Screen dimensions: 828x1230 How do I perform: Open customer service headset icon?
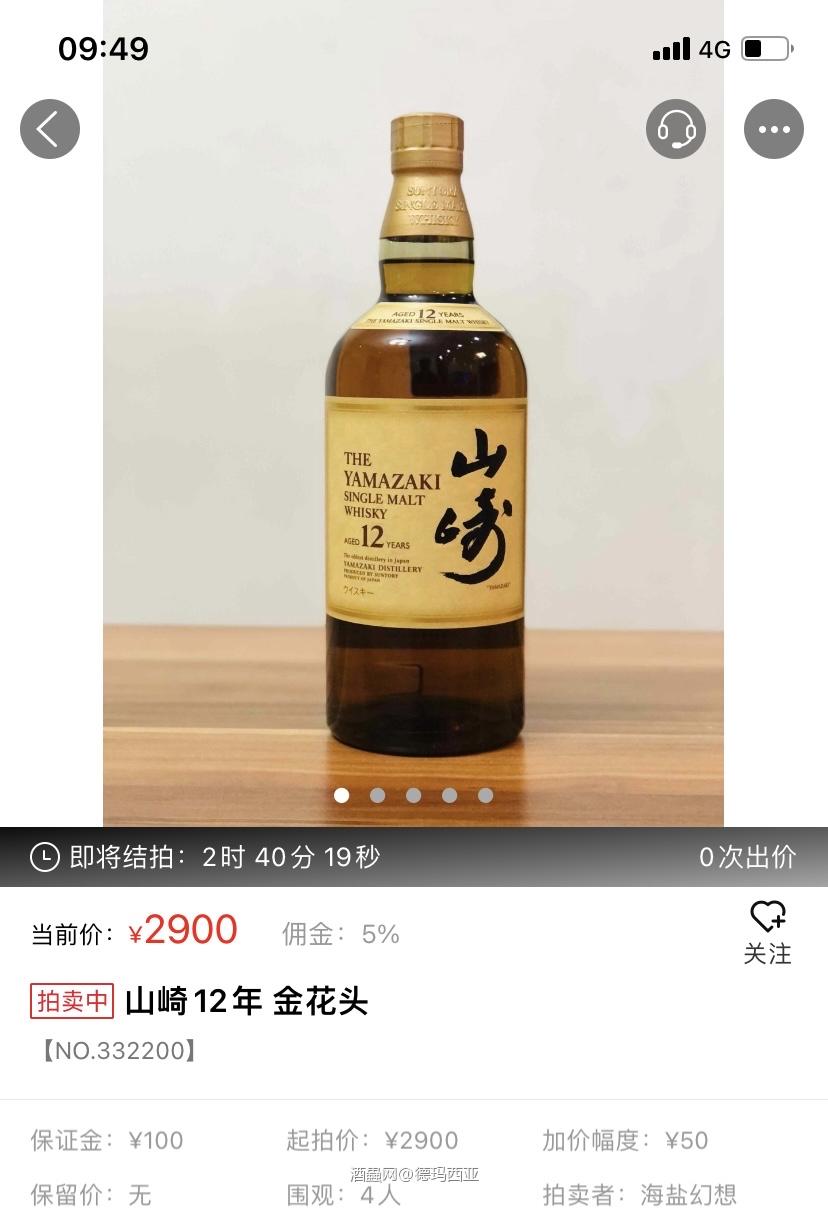point(676,129)
